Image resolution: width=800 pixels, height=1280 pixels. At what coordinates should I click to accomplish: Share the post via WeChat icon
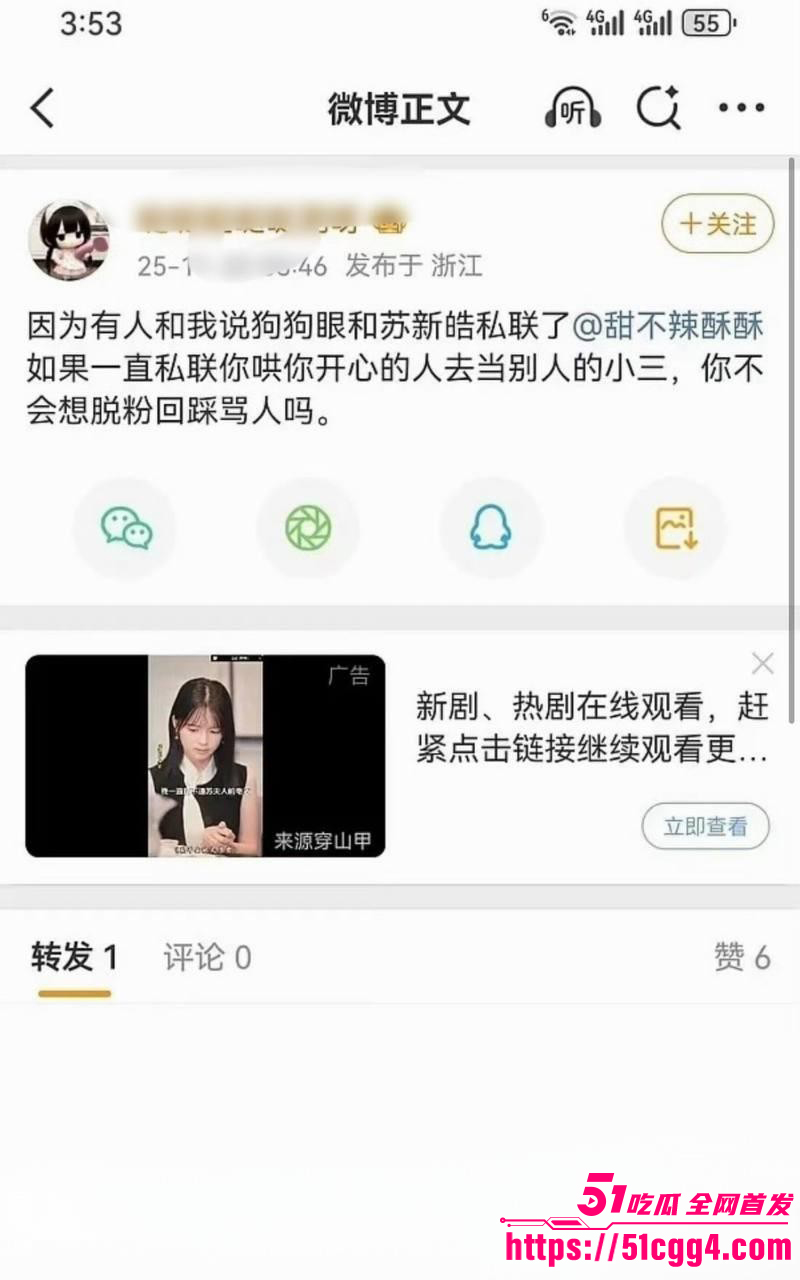click(x=126, y=528)
